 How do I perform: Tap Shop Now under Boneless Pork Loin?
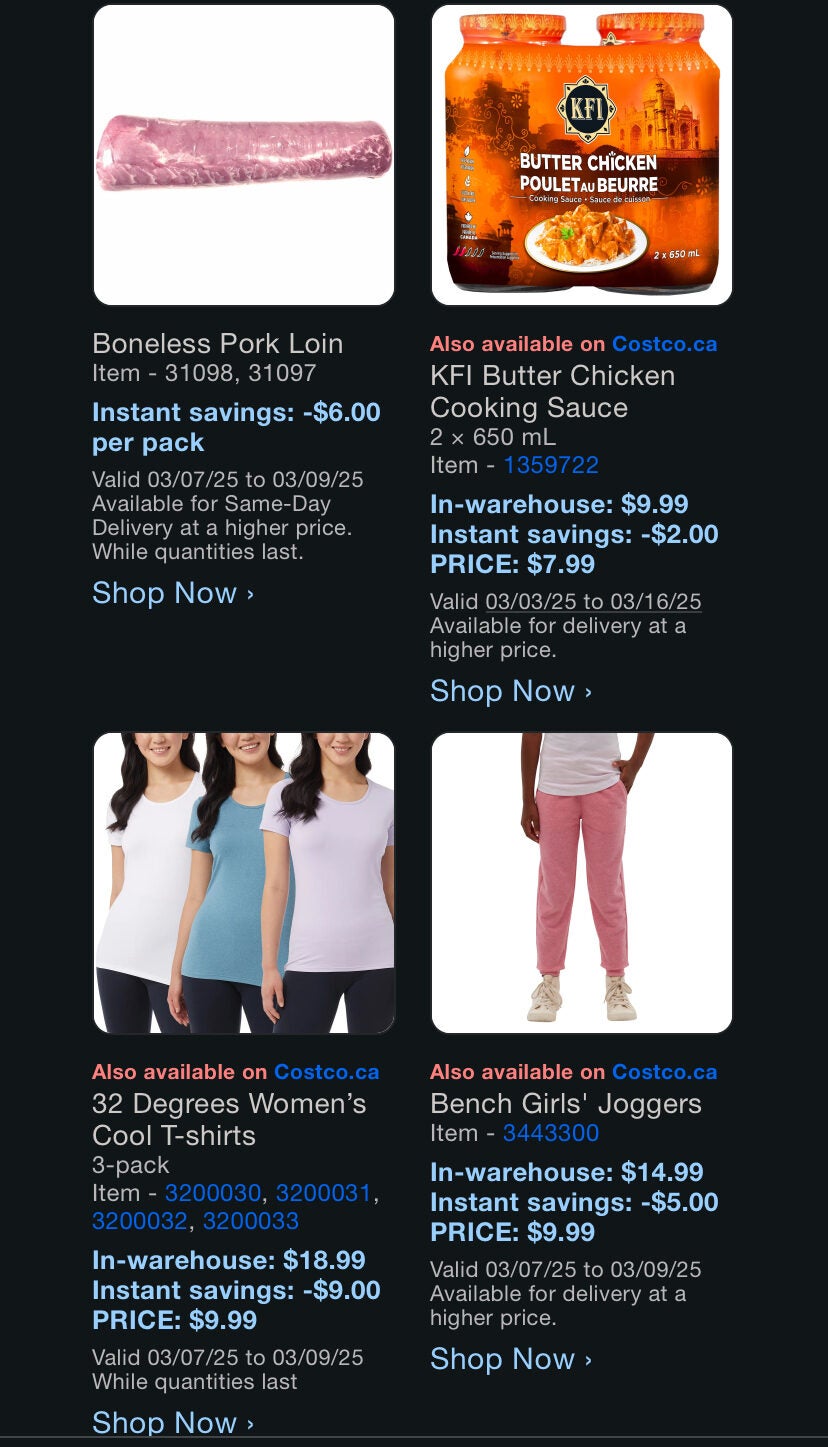(173, 593)
